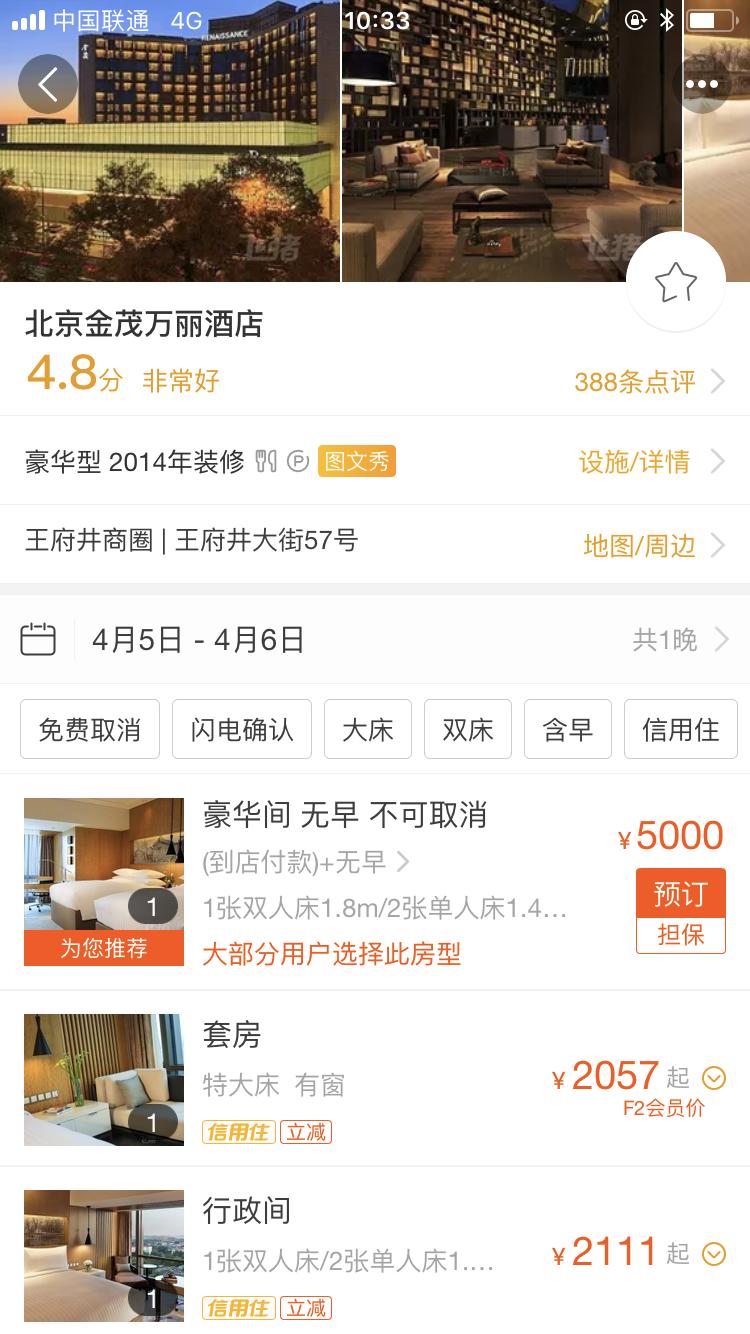Open the 图文秀 photo feature badge
Viewport: 750px width, 1334px height.
point(358,461)
